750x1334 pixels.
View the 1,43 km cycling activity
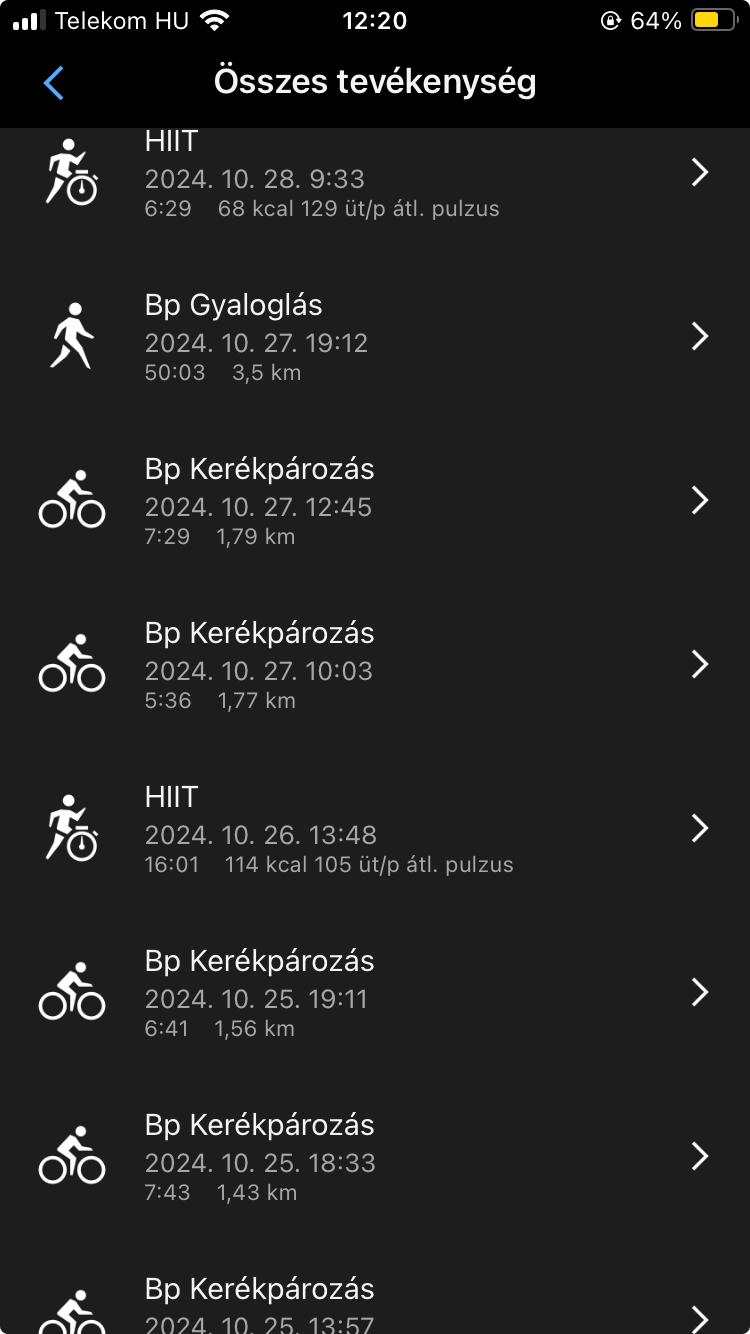coord(375,1158)
